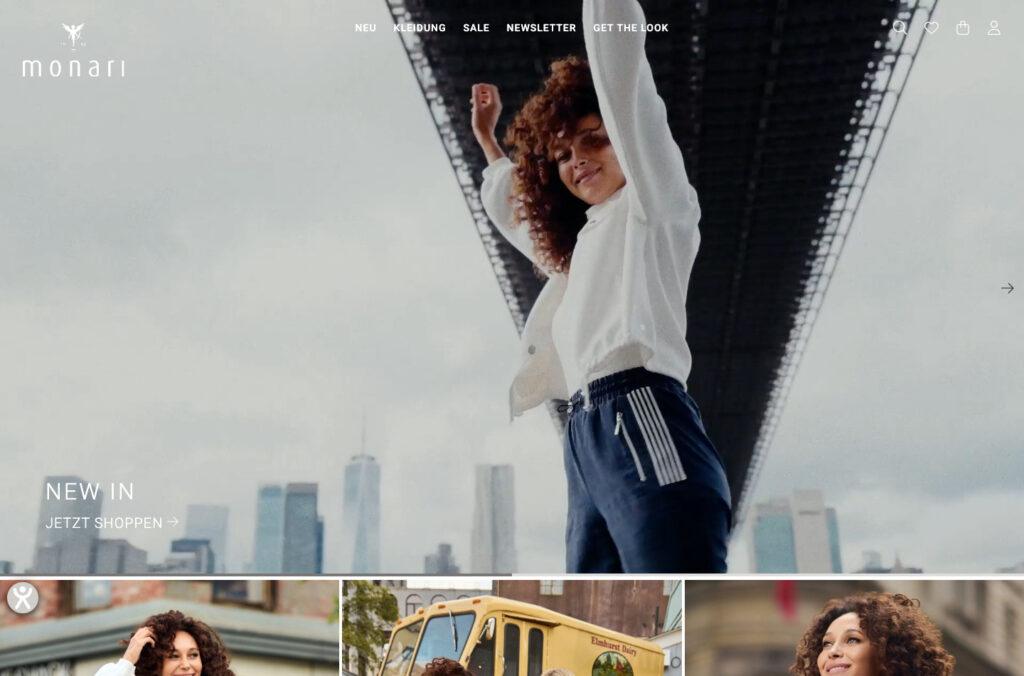This screenshot has width=1024, height=676.
Task: Open the user account icon
Action: pos(994,28)
